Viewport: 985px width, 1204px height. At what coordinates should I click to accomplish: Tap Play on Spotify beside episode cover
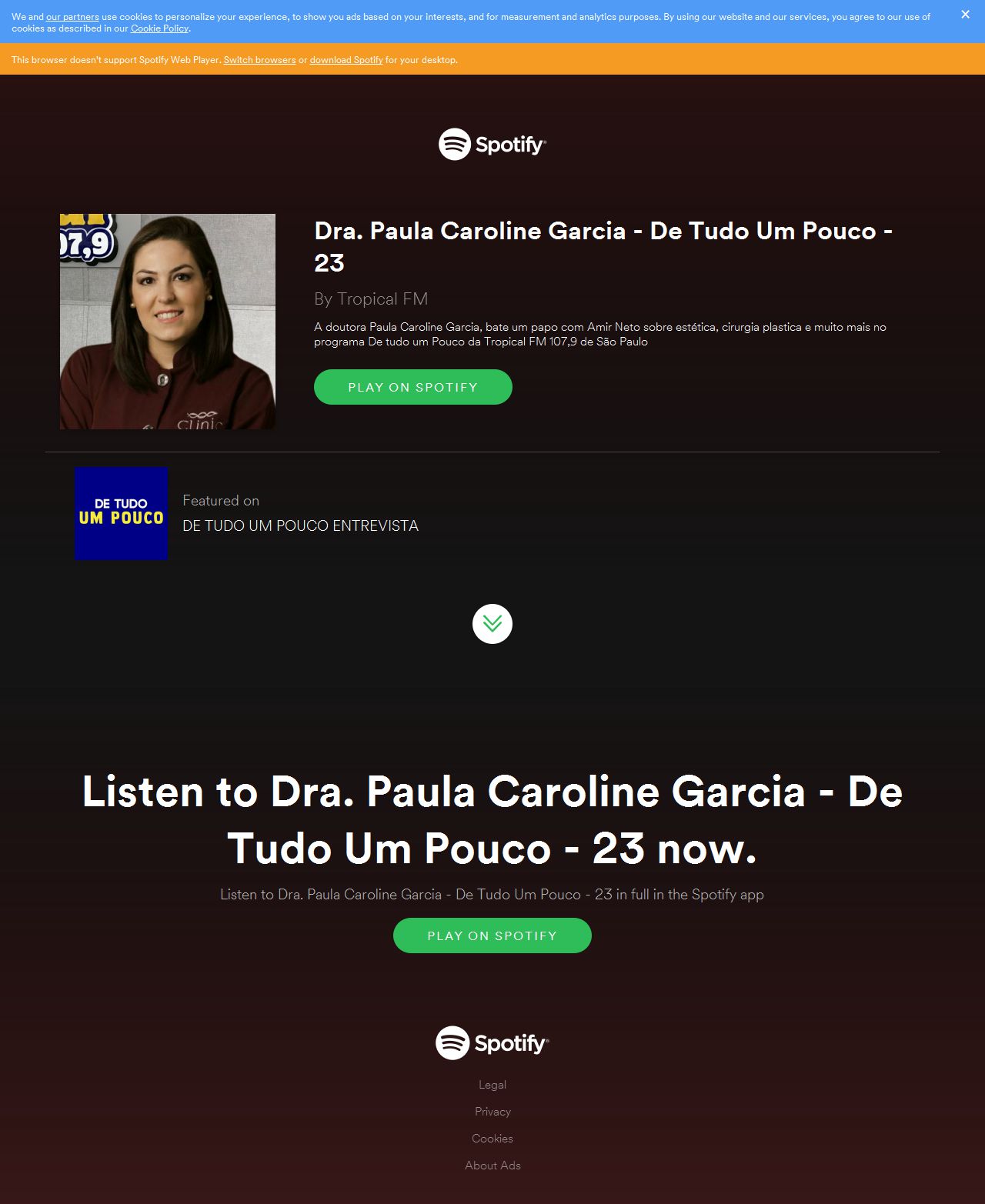pyautogui.click(x=412, y=387)
